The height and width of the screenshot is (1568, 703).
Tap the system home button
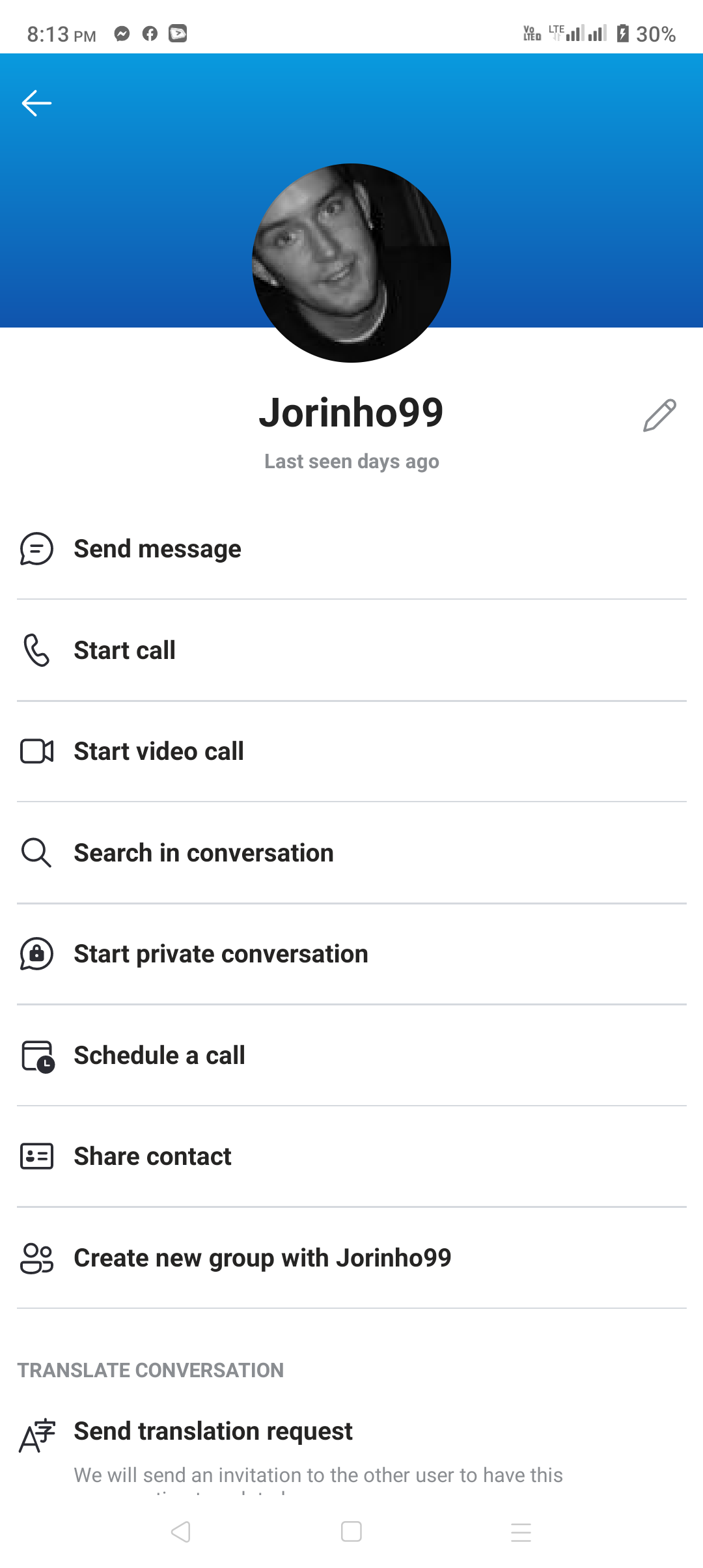pyautogui.click(x=351, y=1532)
